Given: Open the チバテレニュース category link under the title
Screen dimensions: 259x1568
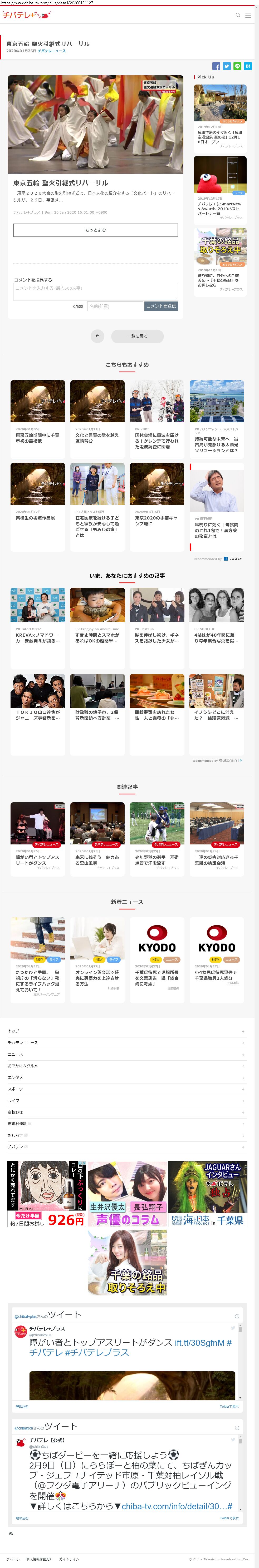Looking at the screenshot, I should pos(52,51).
